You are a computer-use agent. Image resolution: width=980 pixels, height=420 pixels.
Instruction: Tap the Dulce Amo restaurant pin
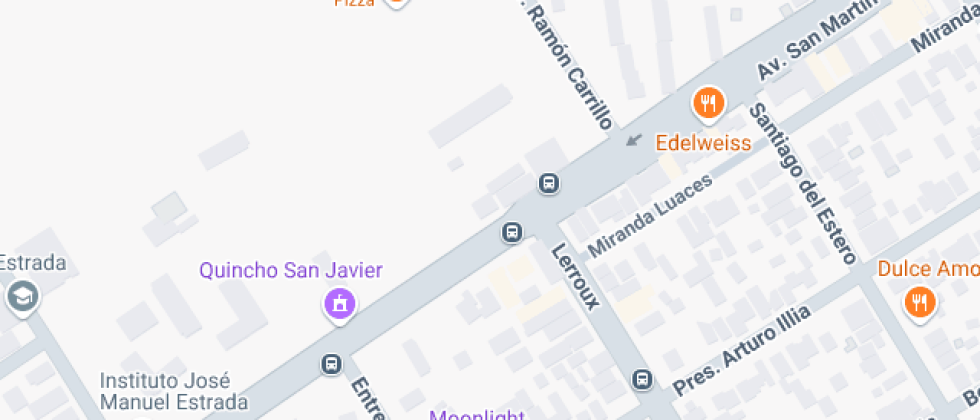coord(918,300)
